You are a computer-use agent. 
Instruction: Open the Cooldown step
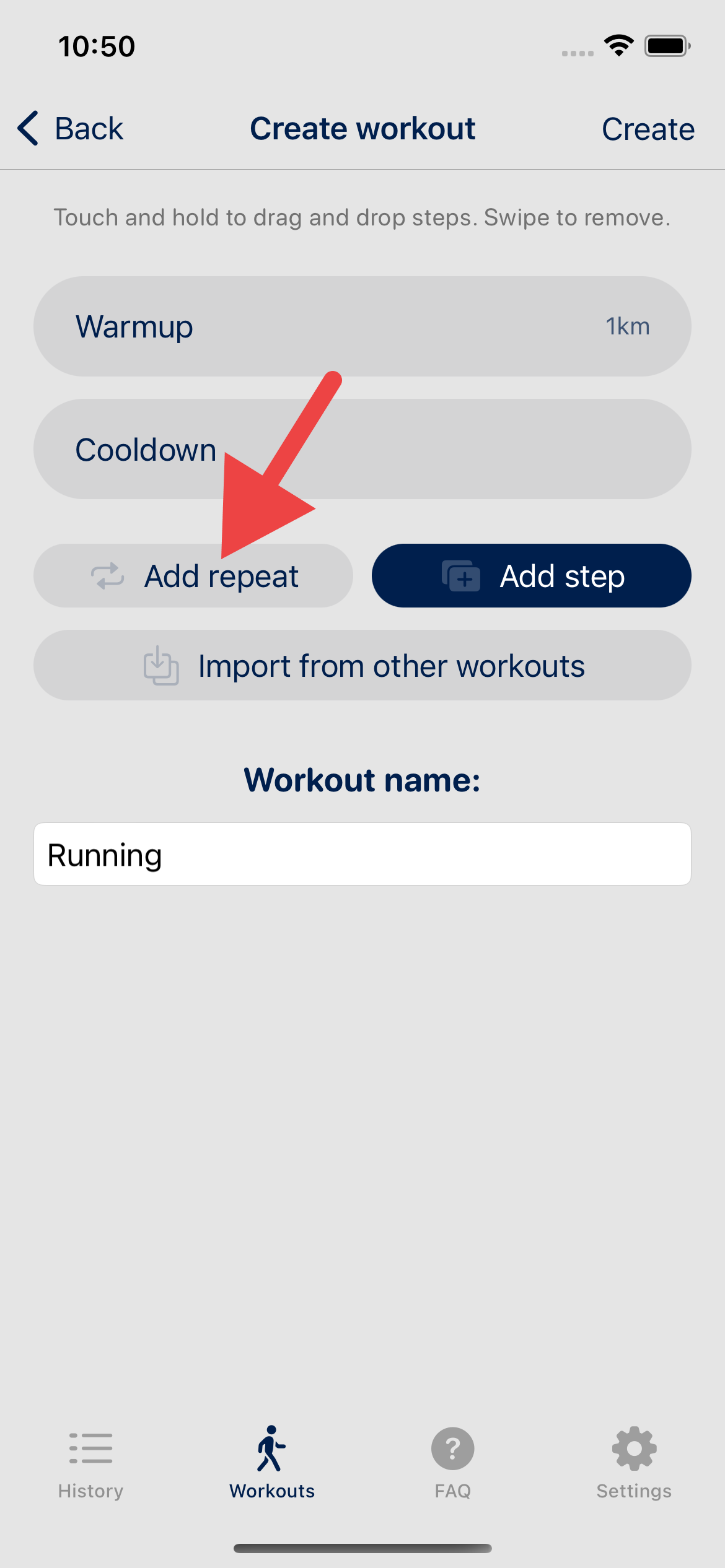tap(362, 449)
